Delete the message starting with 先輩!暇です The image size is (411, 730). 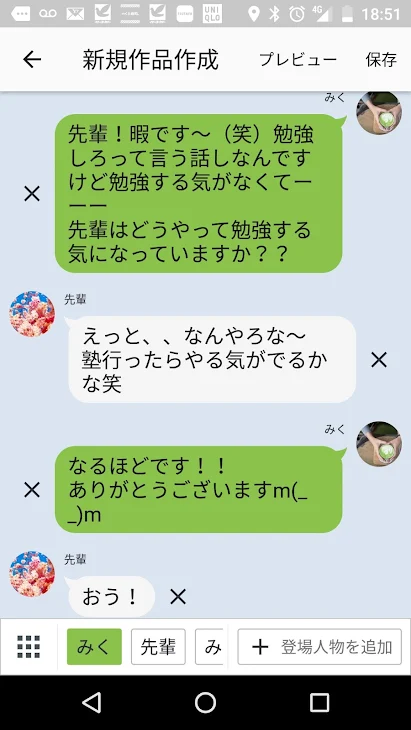(32, 194)
